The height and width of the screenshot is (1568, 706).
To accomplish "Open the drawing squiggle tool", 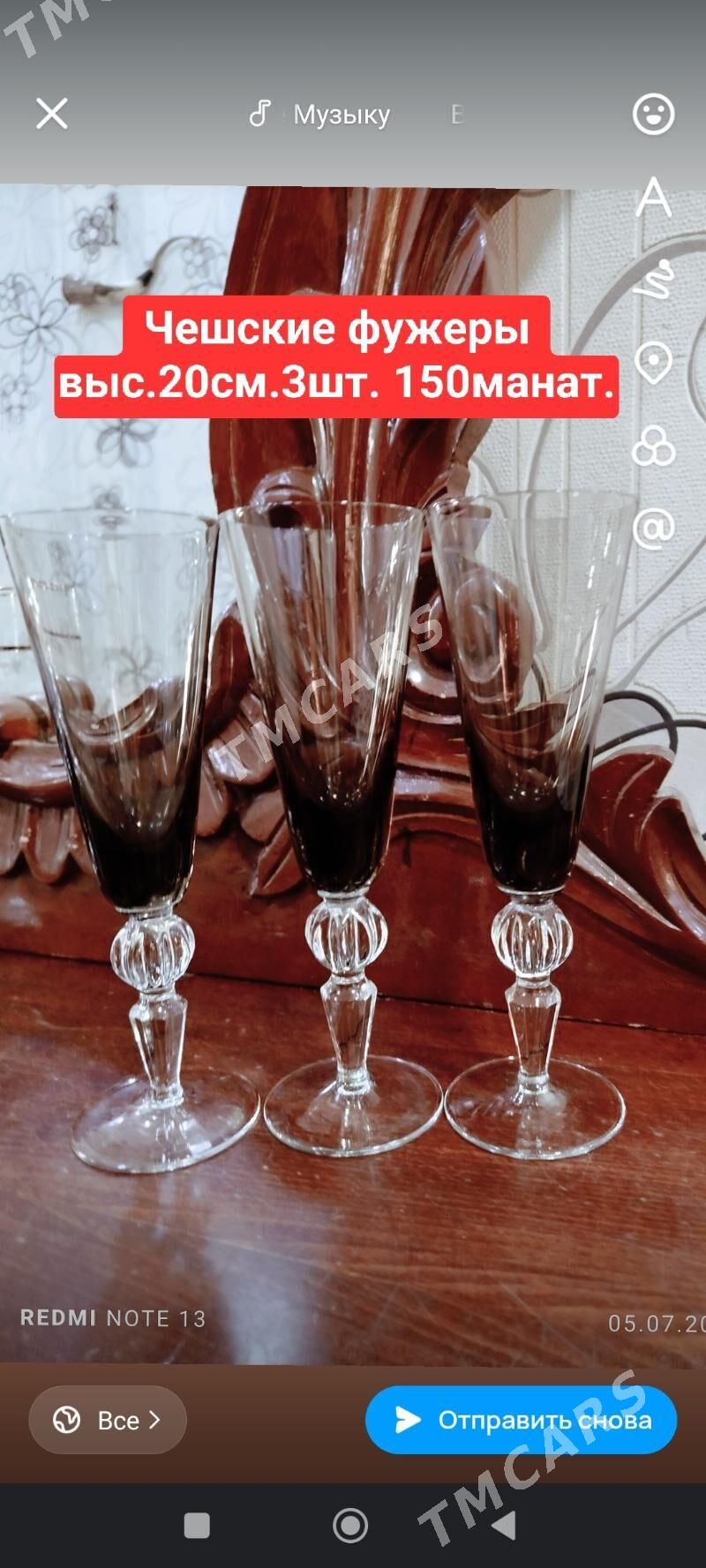I will [x=653, y=280].
